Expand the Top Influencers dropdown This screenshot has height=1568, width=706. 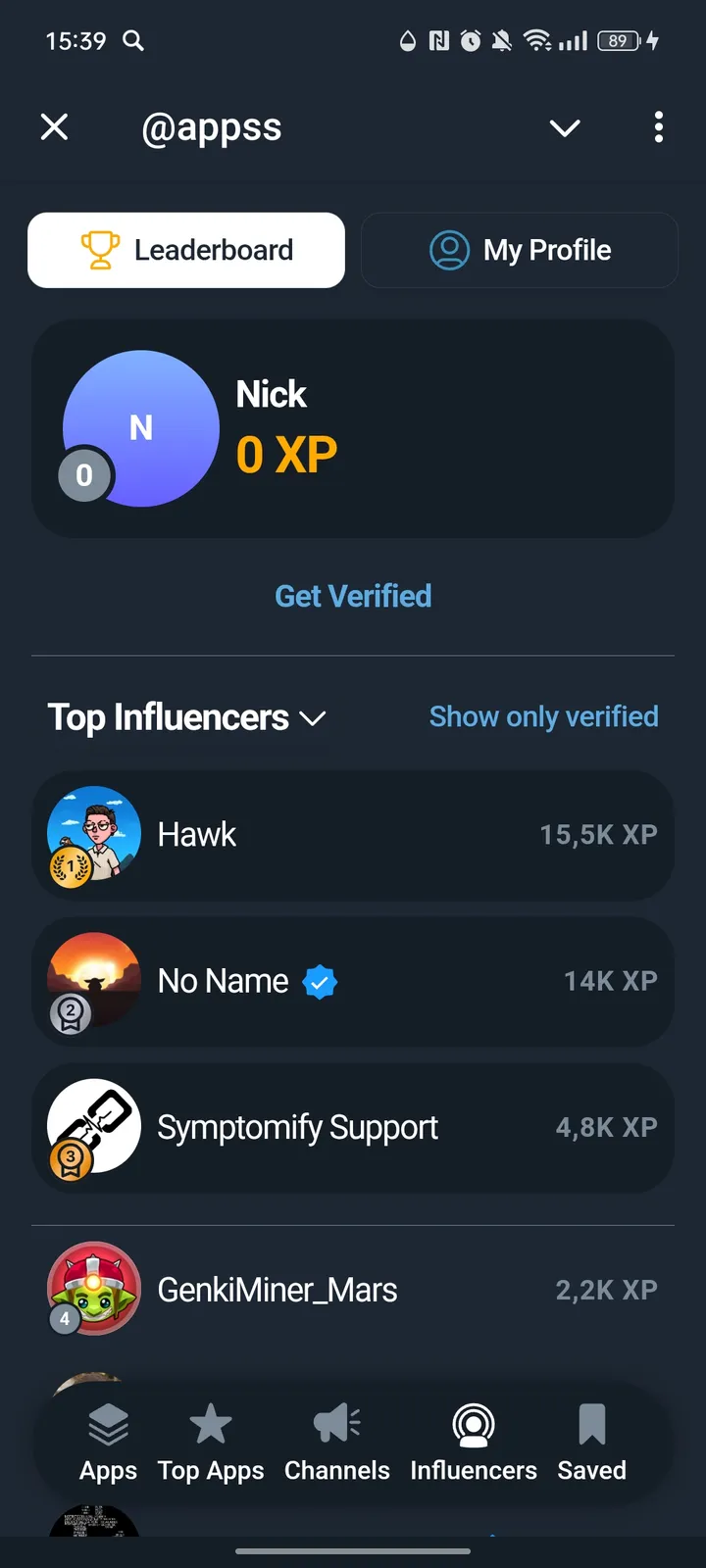(312, 718)
